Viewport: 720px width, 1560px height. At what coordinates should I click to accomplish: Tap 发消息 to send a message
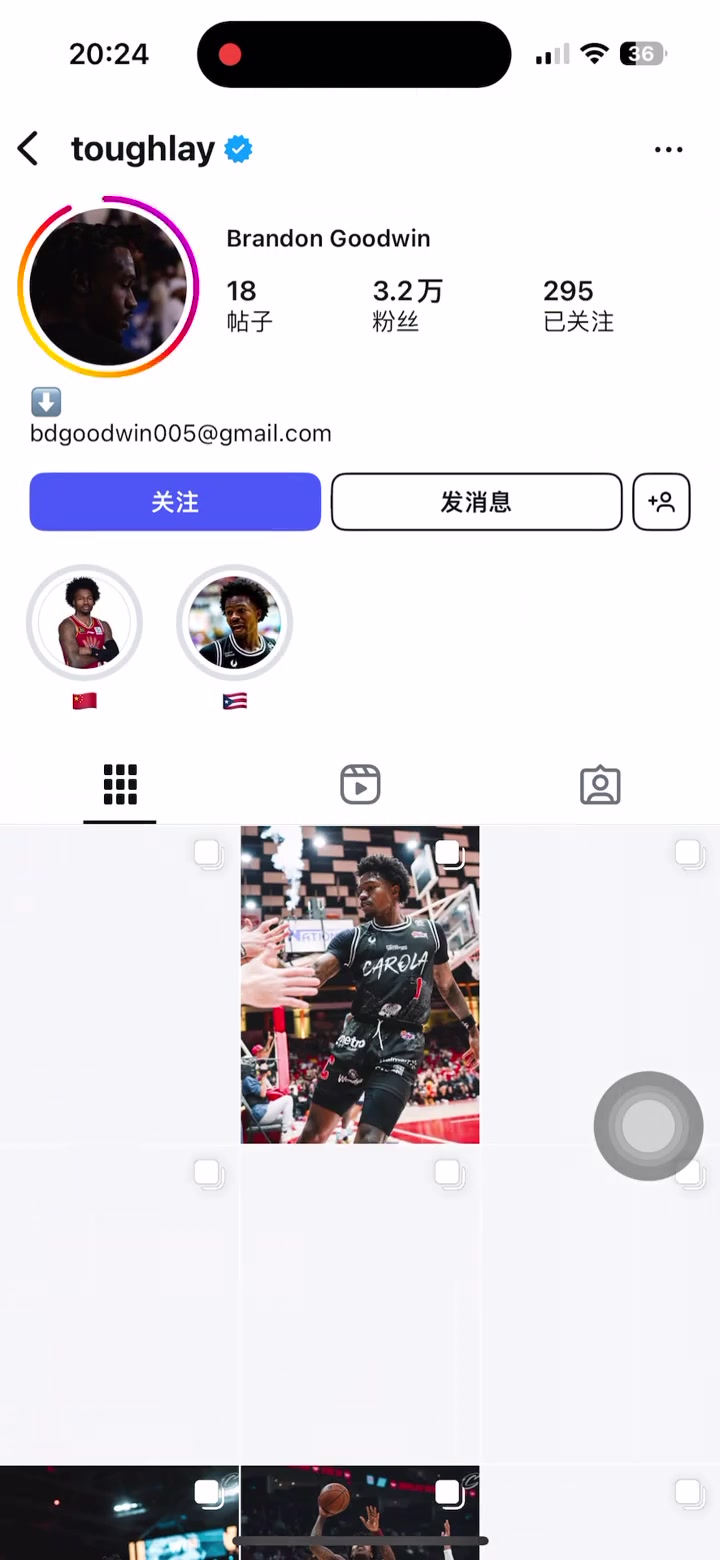coord(476,502)
